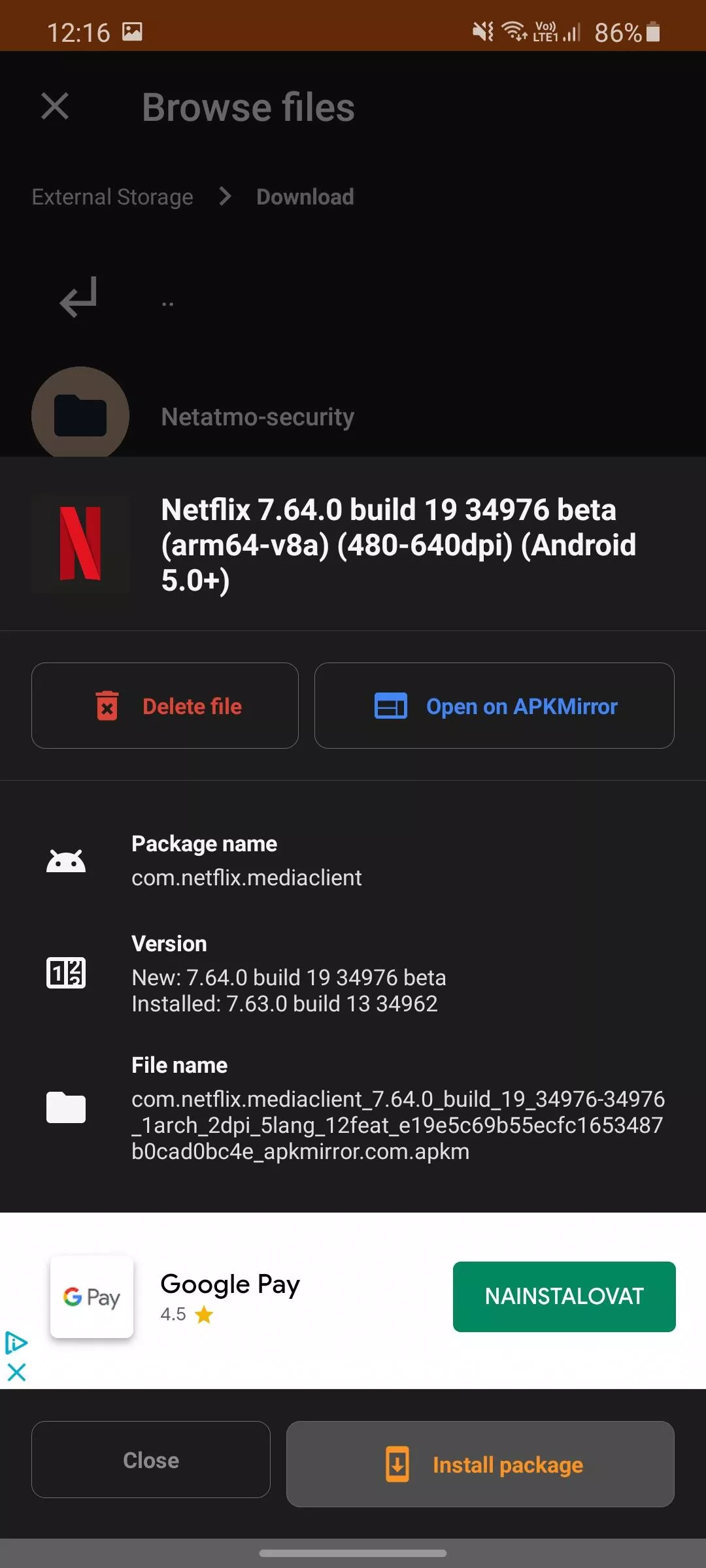The width and height of the screenshot is (706, 1568).
Task: Go to External Storage in breadcrumb
Action: click(x=112, y=197)
